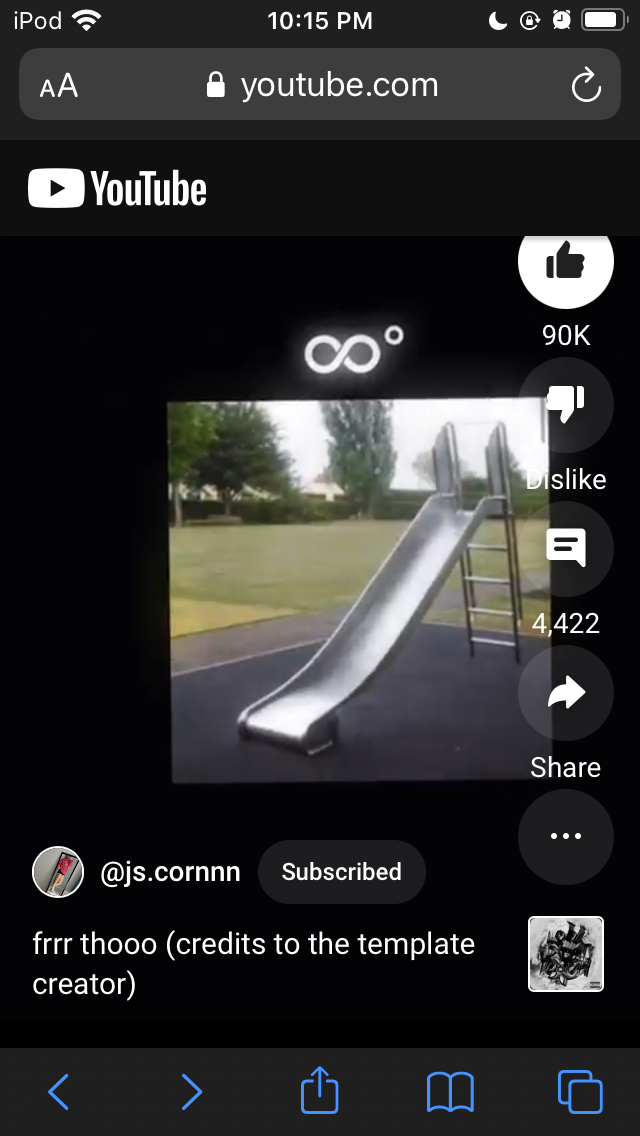Like this YouTube Short
This screenshot has height=1136, width=640.
tap(565, 264)
